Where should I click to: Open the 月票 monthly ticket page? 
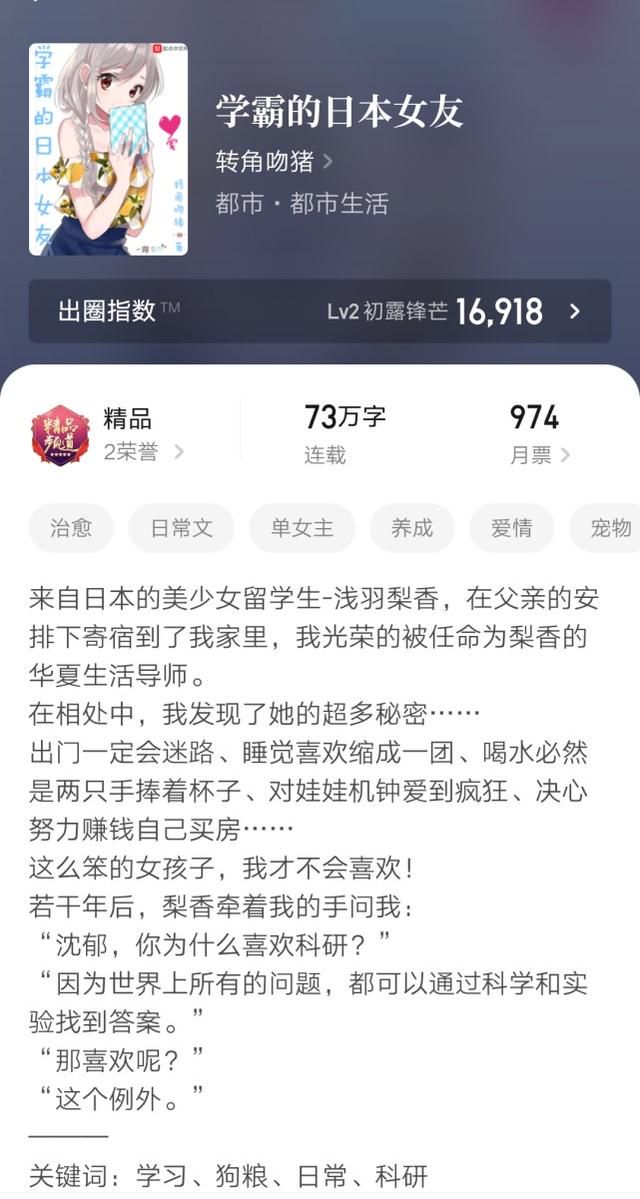pyautogui.click(x=540, y=435)
